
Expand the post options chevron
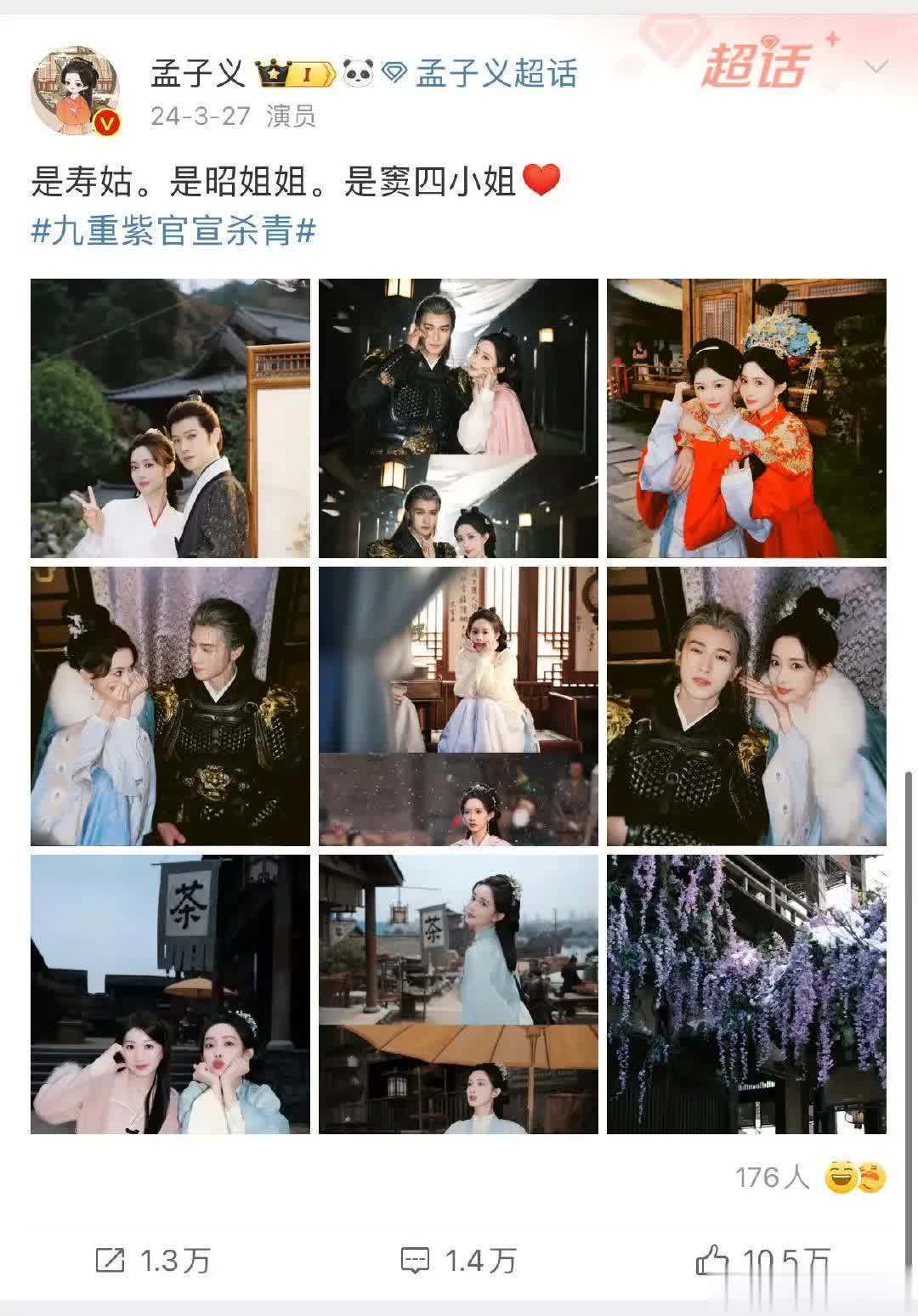pyautogui.click(x=875, y=66)
